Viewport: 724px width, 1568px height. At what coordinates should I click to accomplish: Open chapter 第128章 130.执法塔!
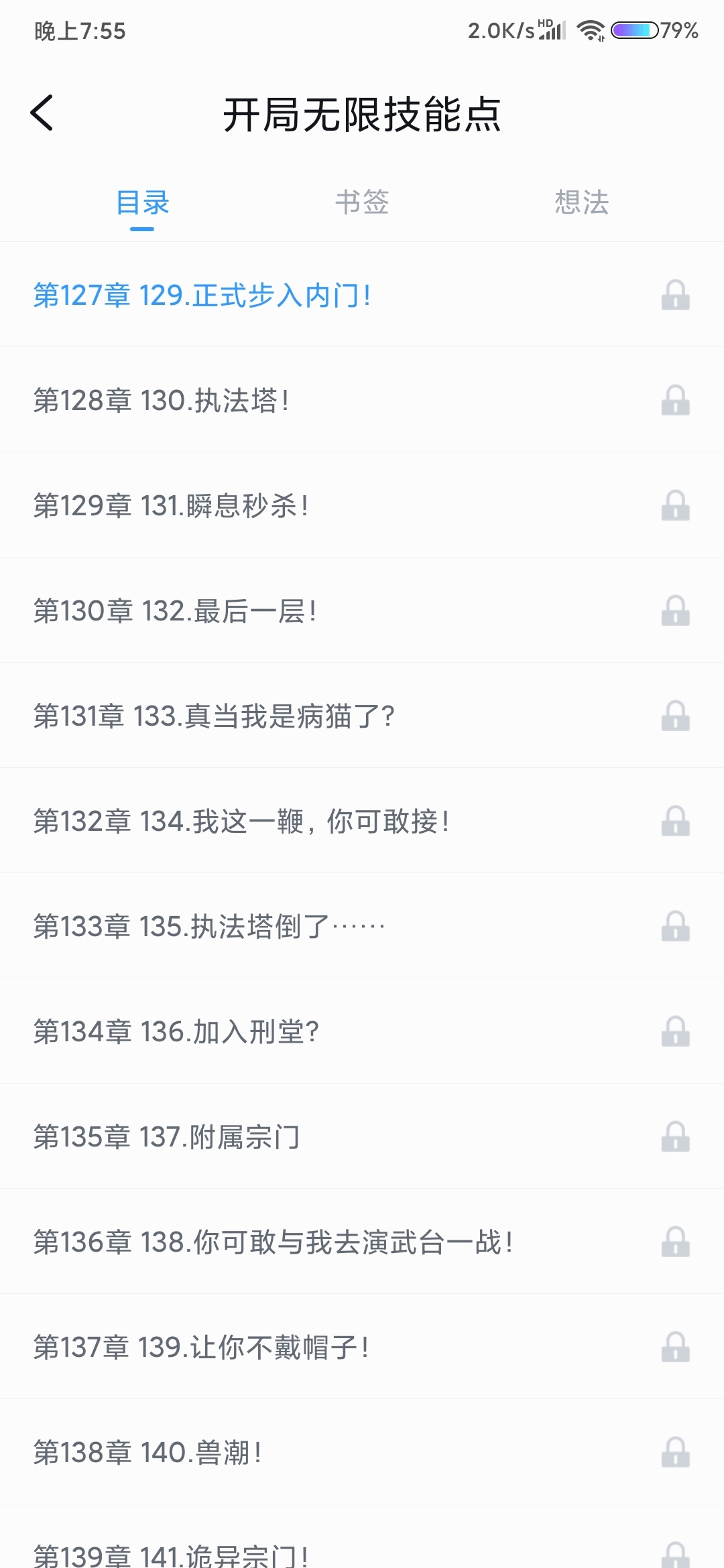click(x=362, y=400)
